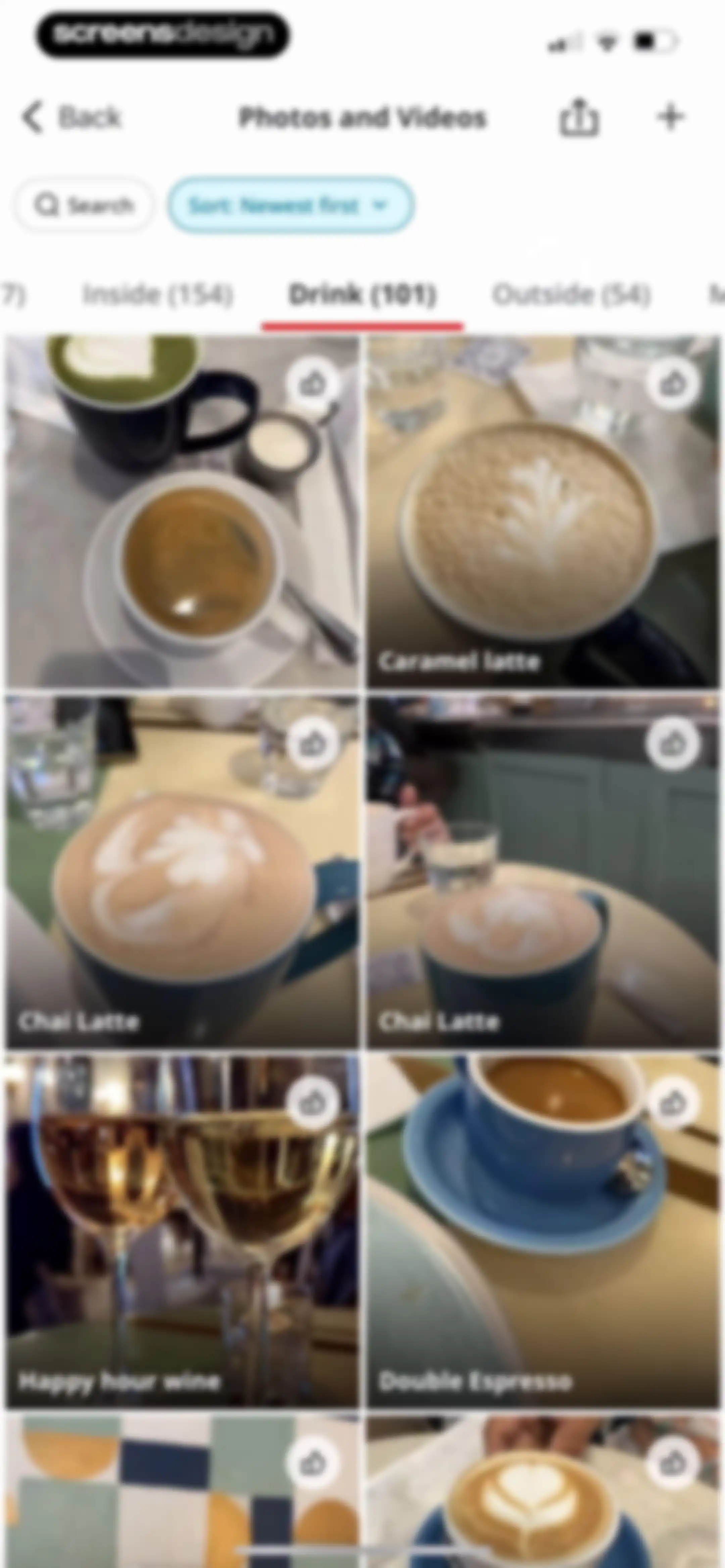Go back using the Back button
The image size is (725, 1568).
pos(72,117)
